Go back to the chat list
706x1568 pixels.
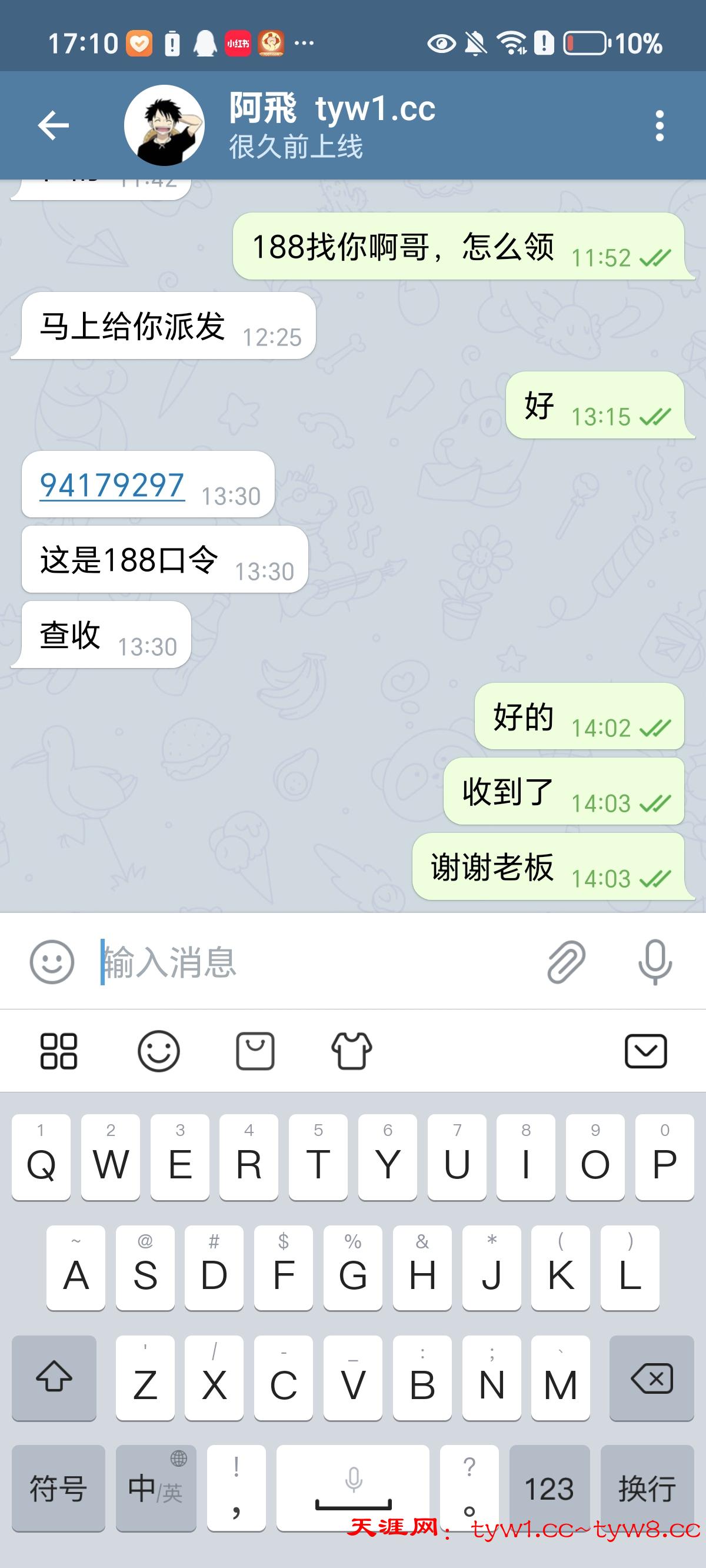pyautogui.click(x=54, y=125)
